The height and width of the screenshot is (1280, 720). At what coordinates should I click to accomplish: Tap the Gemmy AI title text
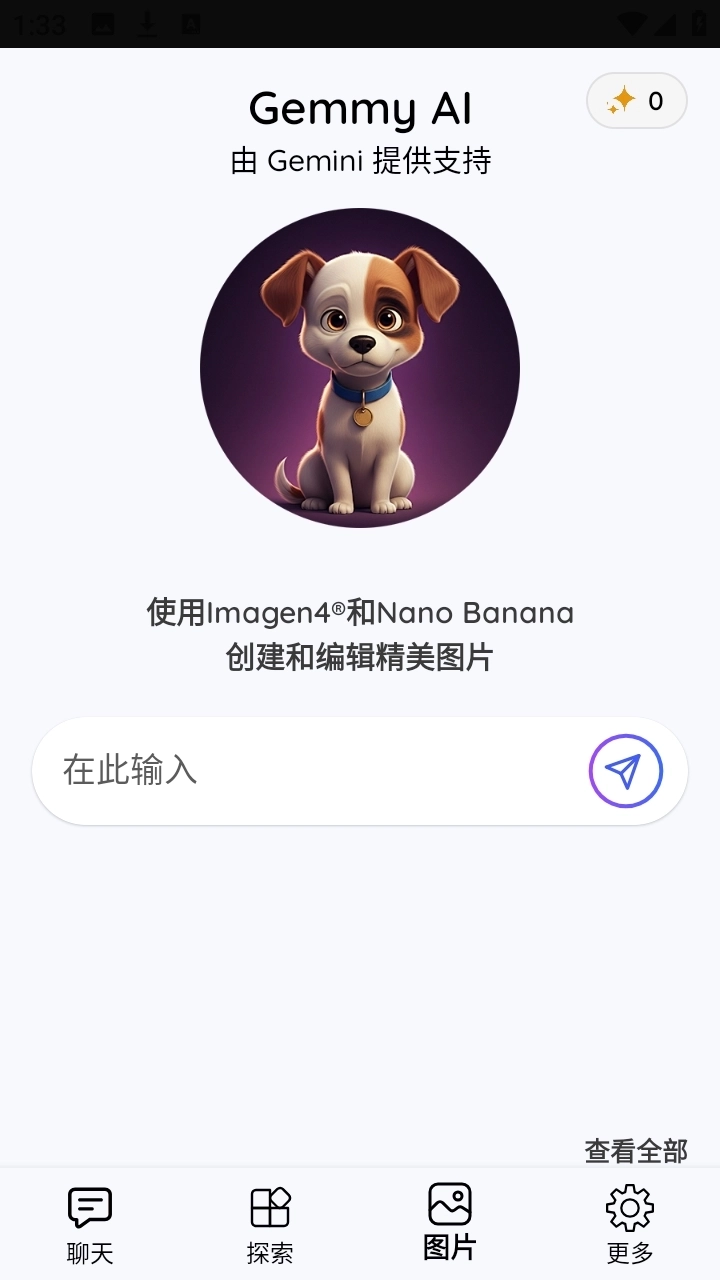(x=360, y=108)
